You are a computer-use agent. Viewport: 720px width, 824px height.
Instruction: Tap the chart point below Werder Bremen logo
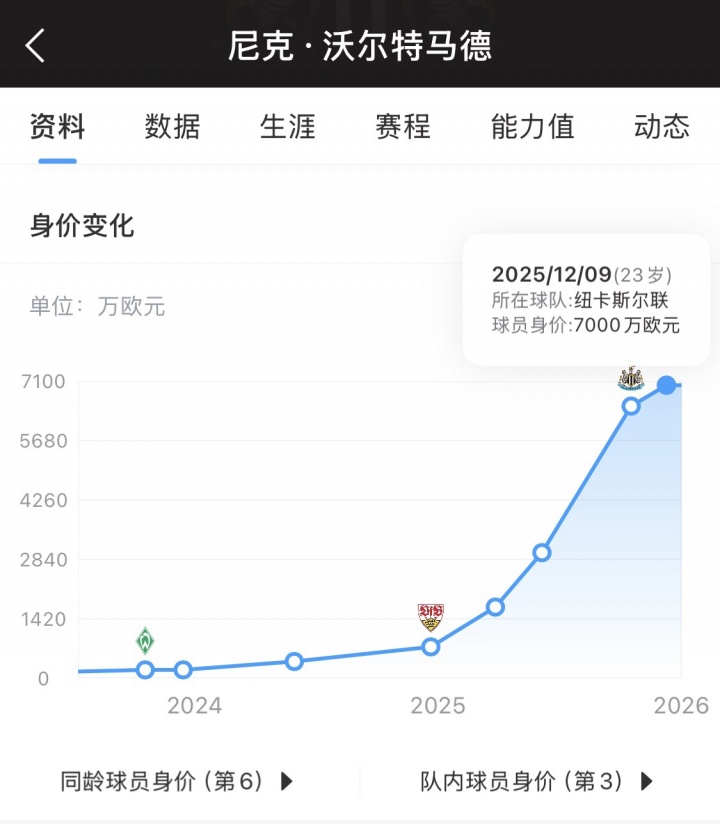click(146, 670)
